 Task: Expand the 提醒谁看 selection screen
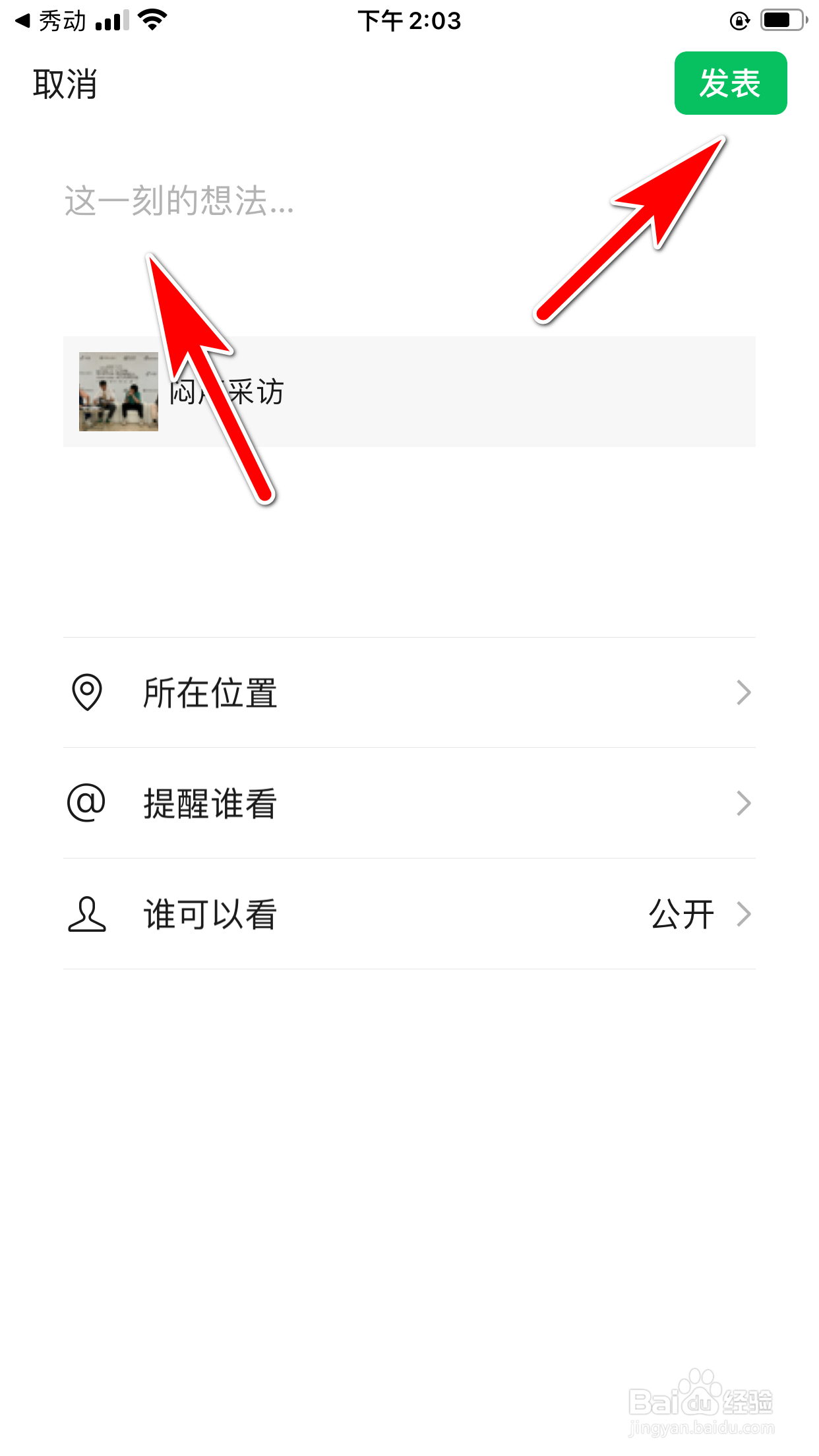(x=409, y=803)
